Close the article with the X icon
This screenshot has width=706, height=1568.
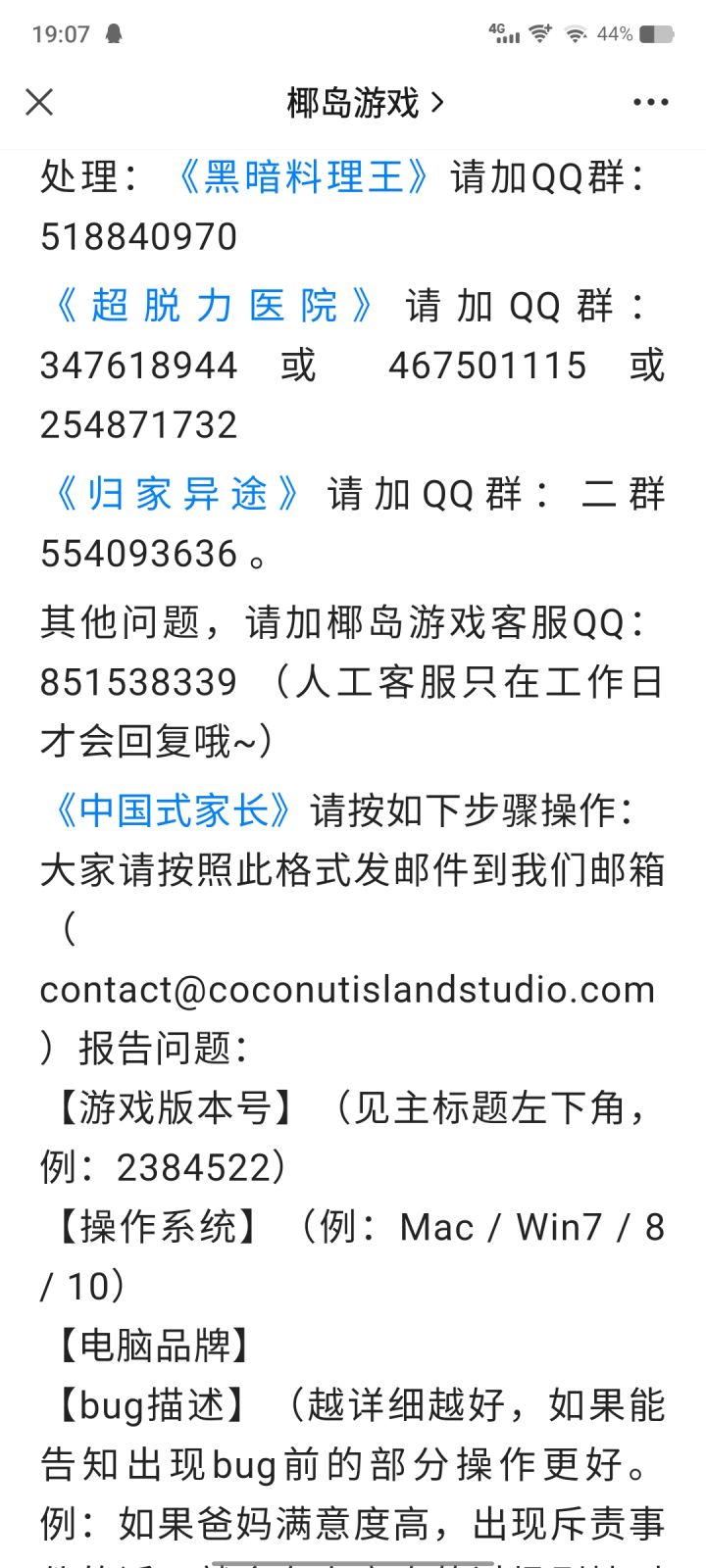[x=39, y=102]
